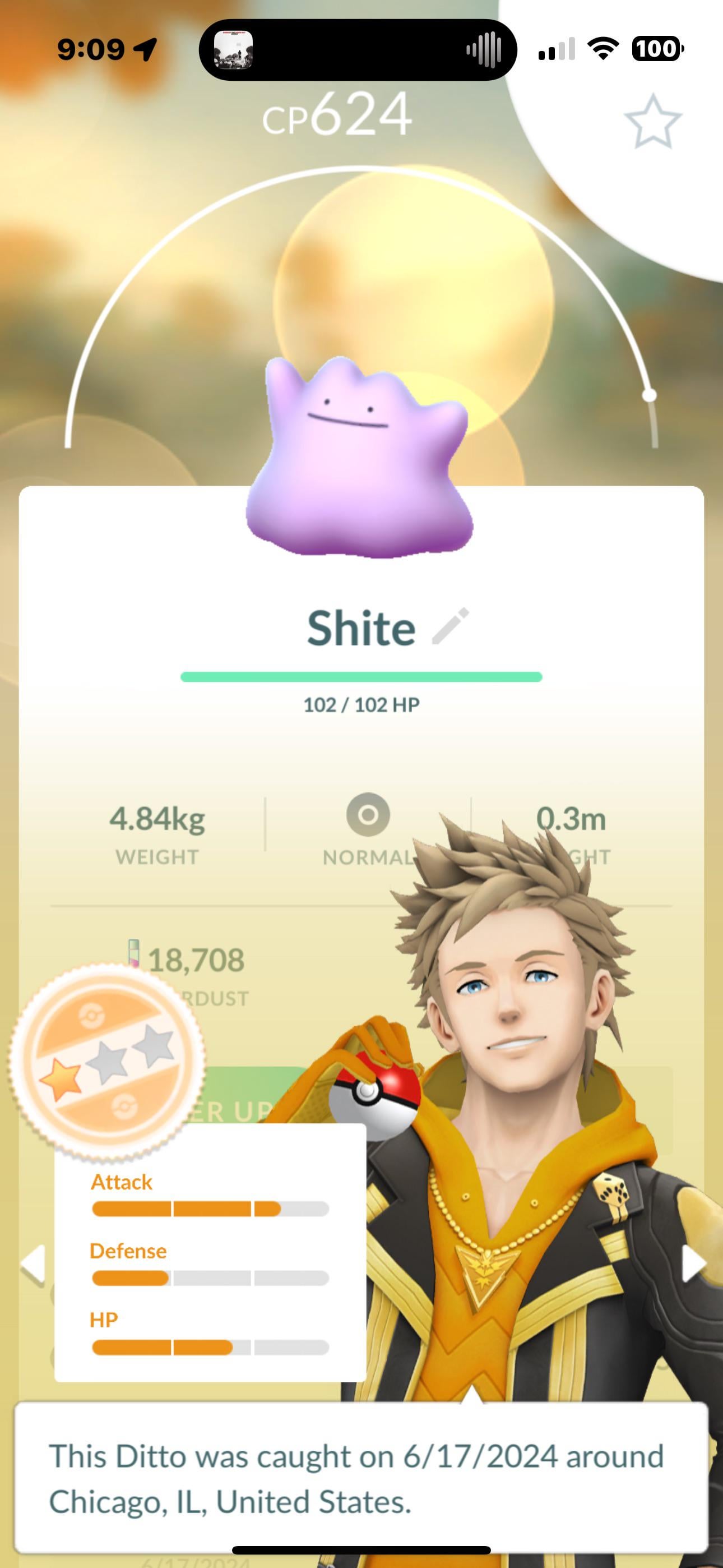The width and height of the screenshot is (723, 1568).
Task: Edit the nickname Shite with pencil icon
Action: tap(451, 626)
